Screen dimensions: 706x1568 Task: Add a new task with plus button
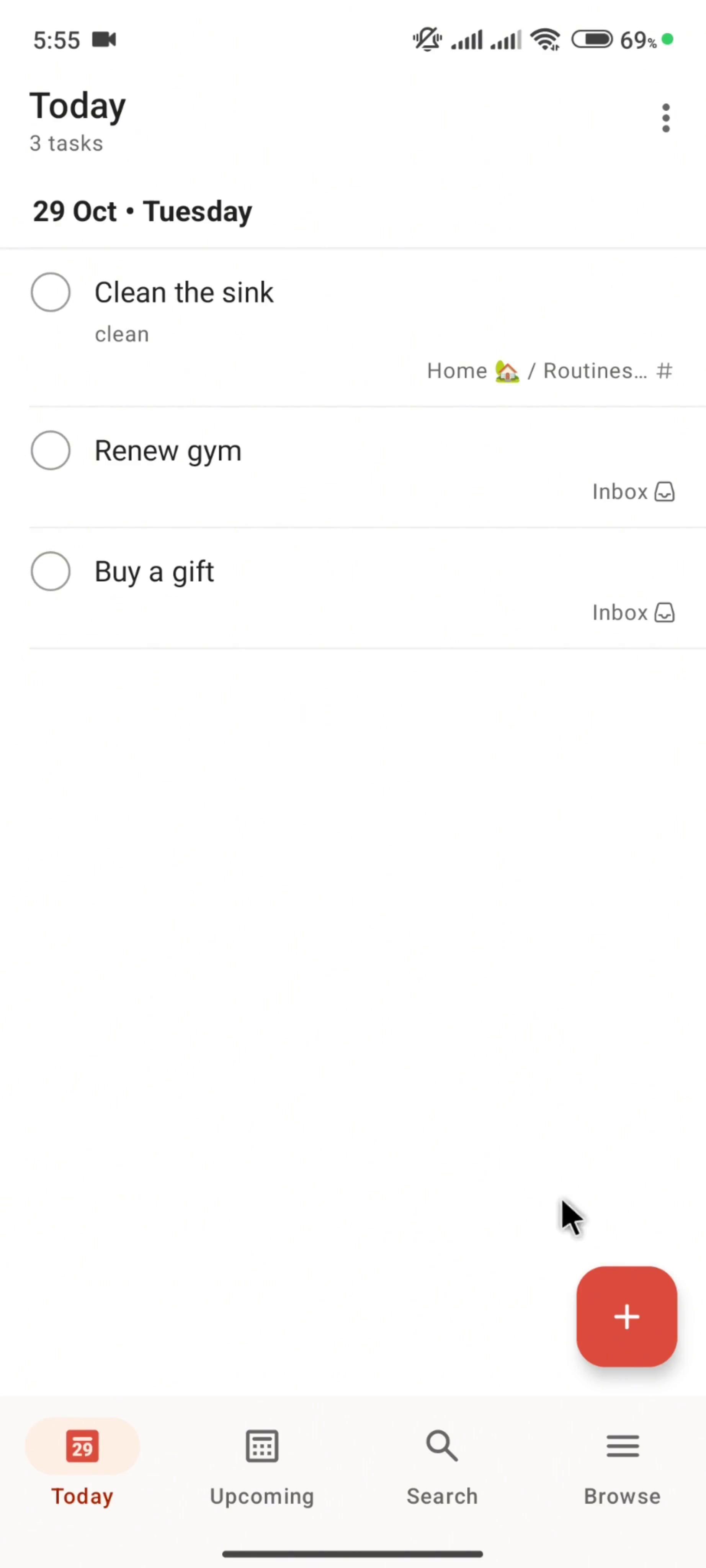click(626, 1316)
